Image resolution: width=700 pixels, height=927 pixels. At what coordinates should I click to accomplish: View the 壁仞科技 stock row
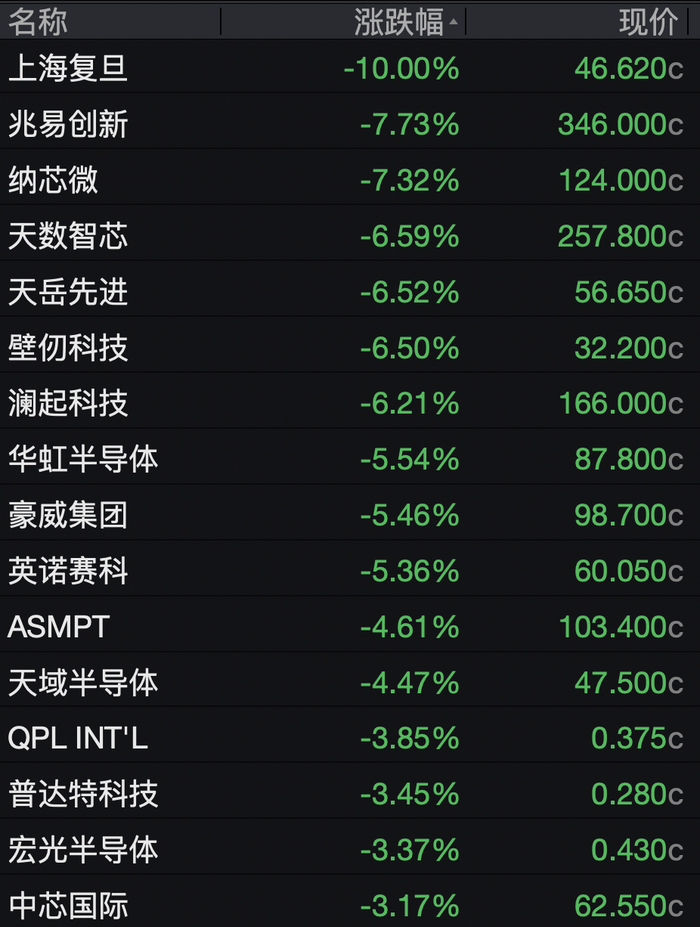point(350,347)
